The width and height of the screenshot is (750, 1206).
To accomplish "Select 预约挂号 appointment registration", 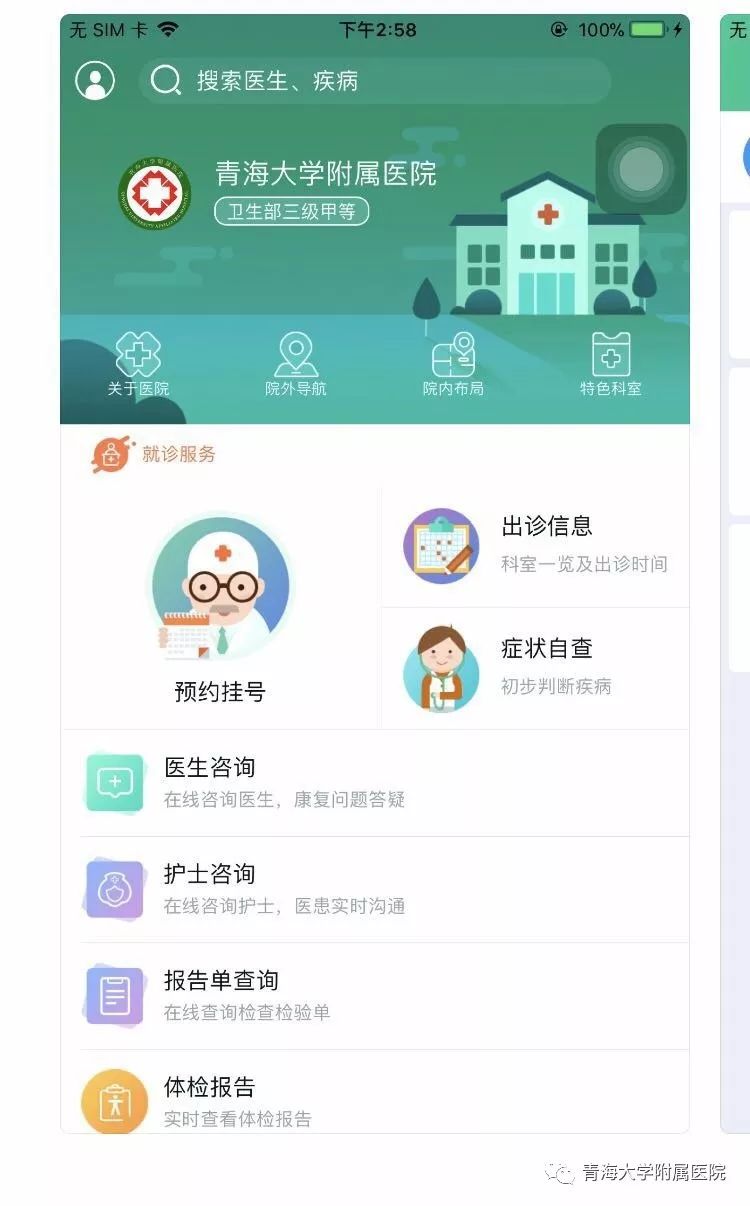I will [220, 608].
